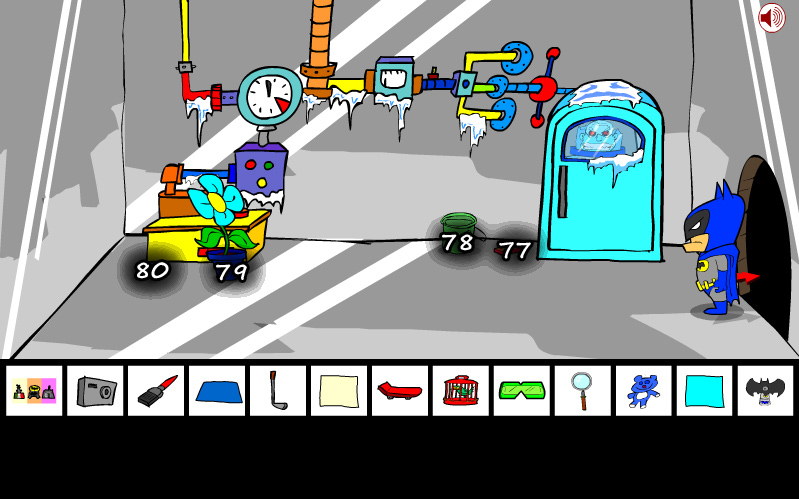Tap hotspot 77 near the frozen door
This screenshot has width=799, height=499.
coord(515,250)
